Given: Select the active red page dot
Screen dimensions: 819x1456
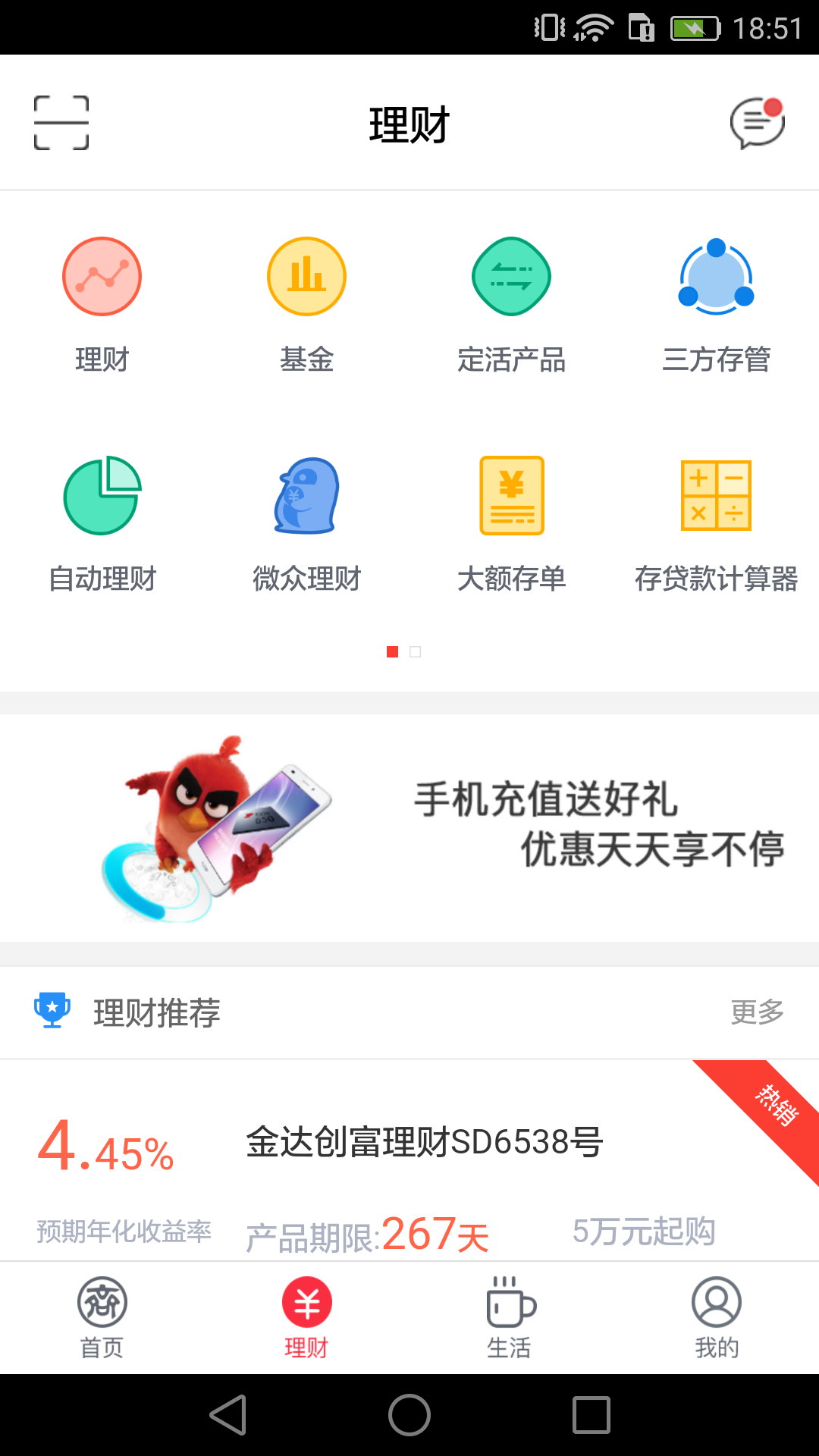Looking at the screenshot, I should click(x=394, y=651).
